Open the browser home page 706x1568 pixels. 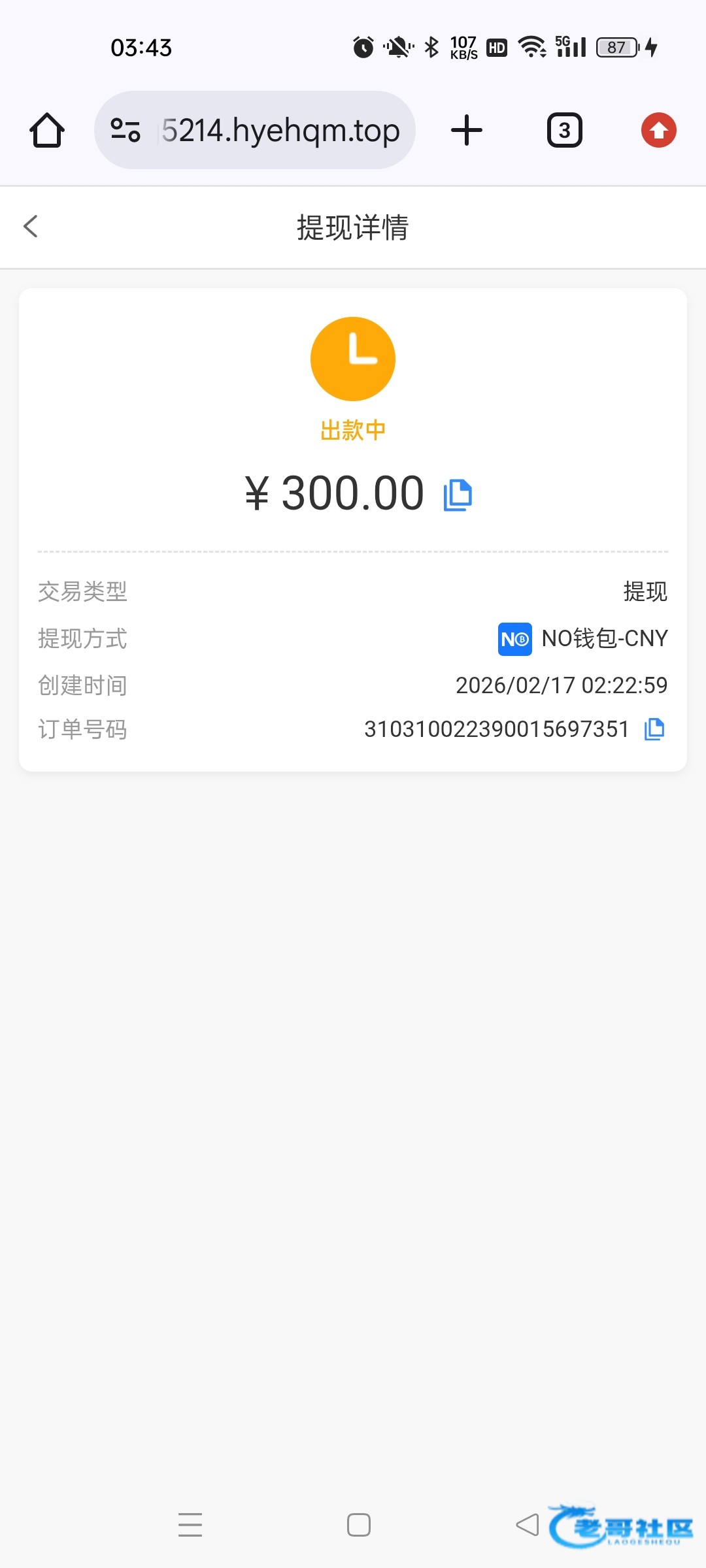[47, 131]
